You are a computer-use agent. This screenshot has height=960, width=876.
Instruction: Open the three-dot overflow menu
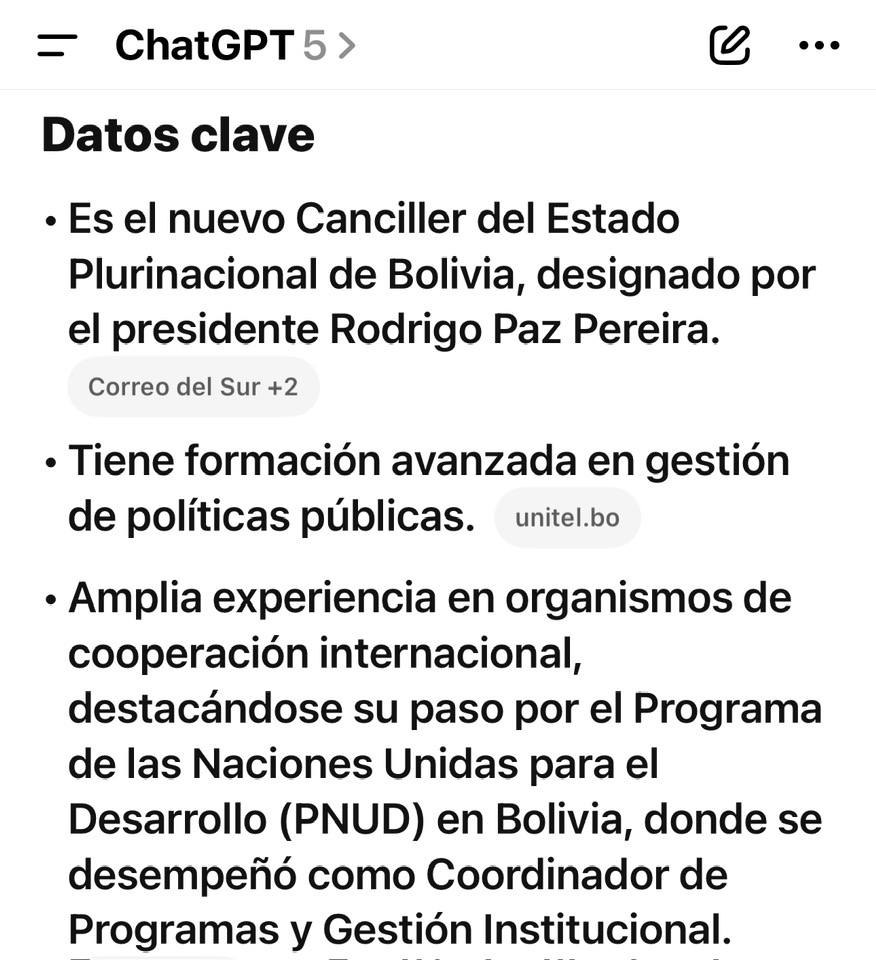click(x=819, y=45)
